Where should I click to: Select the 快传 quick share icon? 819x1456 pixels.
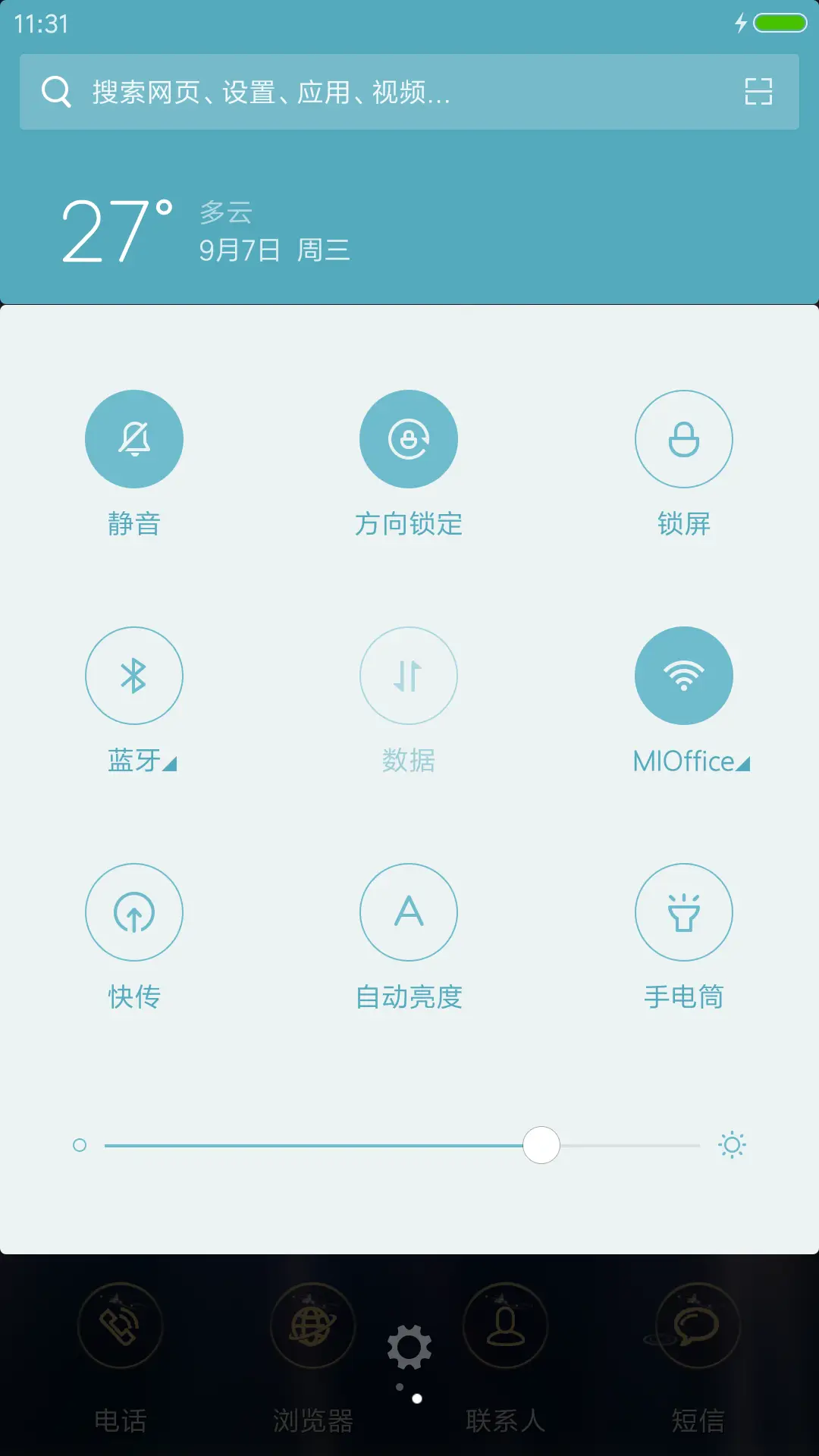[134, 912]
